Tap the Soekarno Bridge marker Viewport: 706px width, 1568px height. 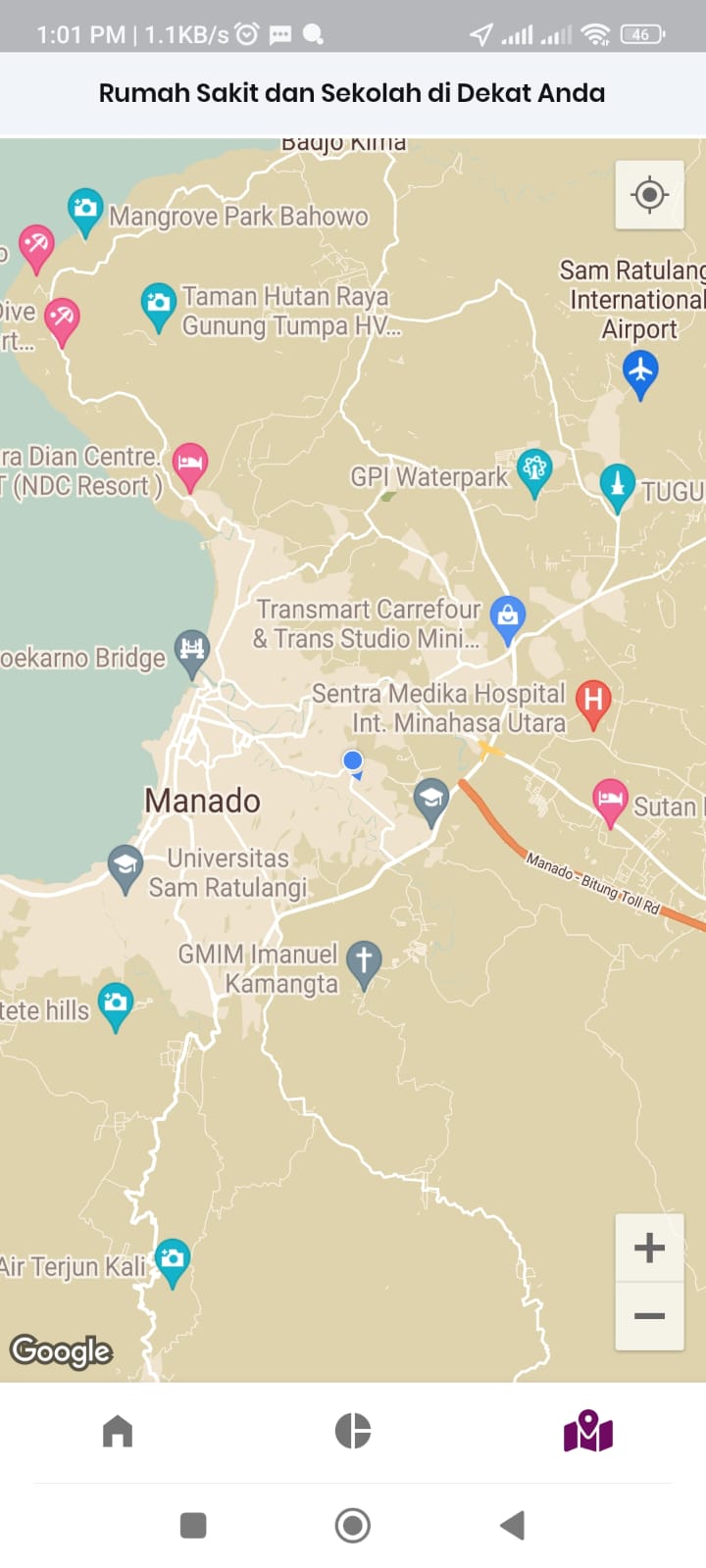point(192,650)
